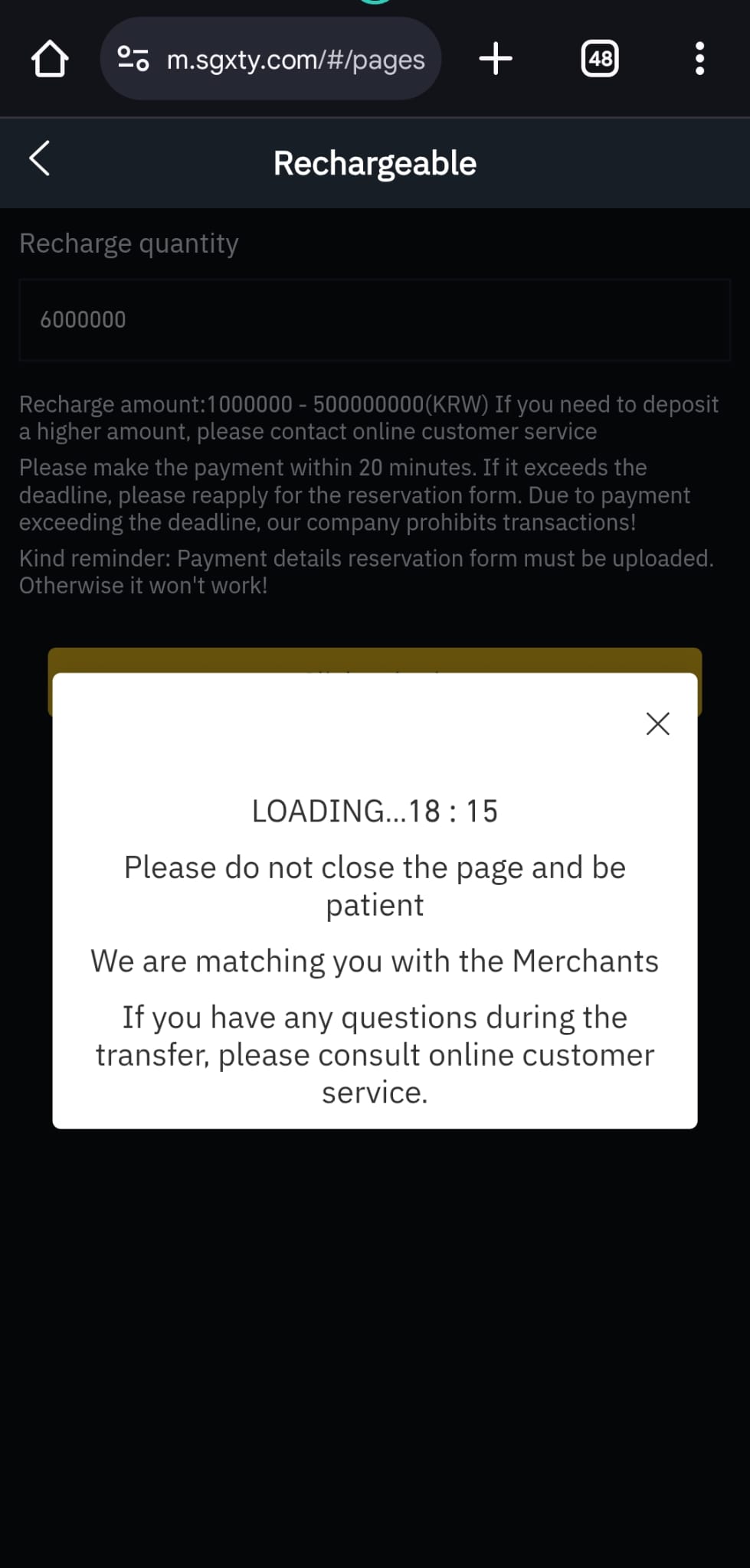This screenshot has height=1568, width=750.
Task: Open a new browser tab
Action: [496, 59]
